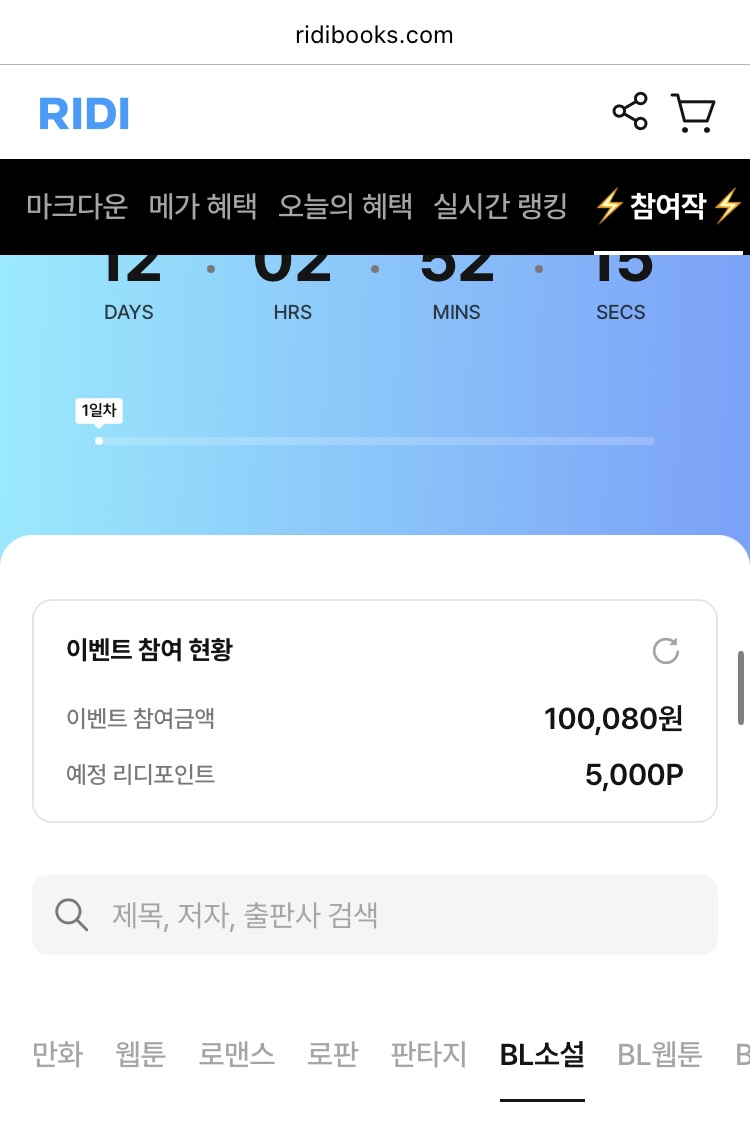Image resolution: width=750 pixels, height=1123 pixels.
Task: Switch to the 만화 tab
Action: (x=56, y=1054)
